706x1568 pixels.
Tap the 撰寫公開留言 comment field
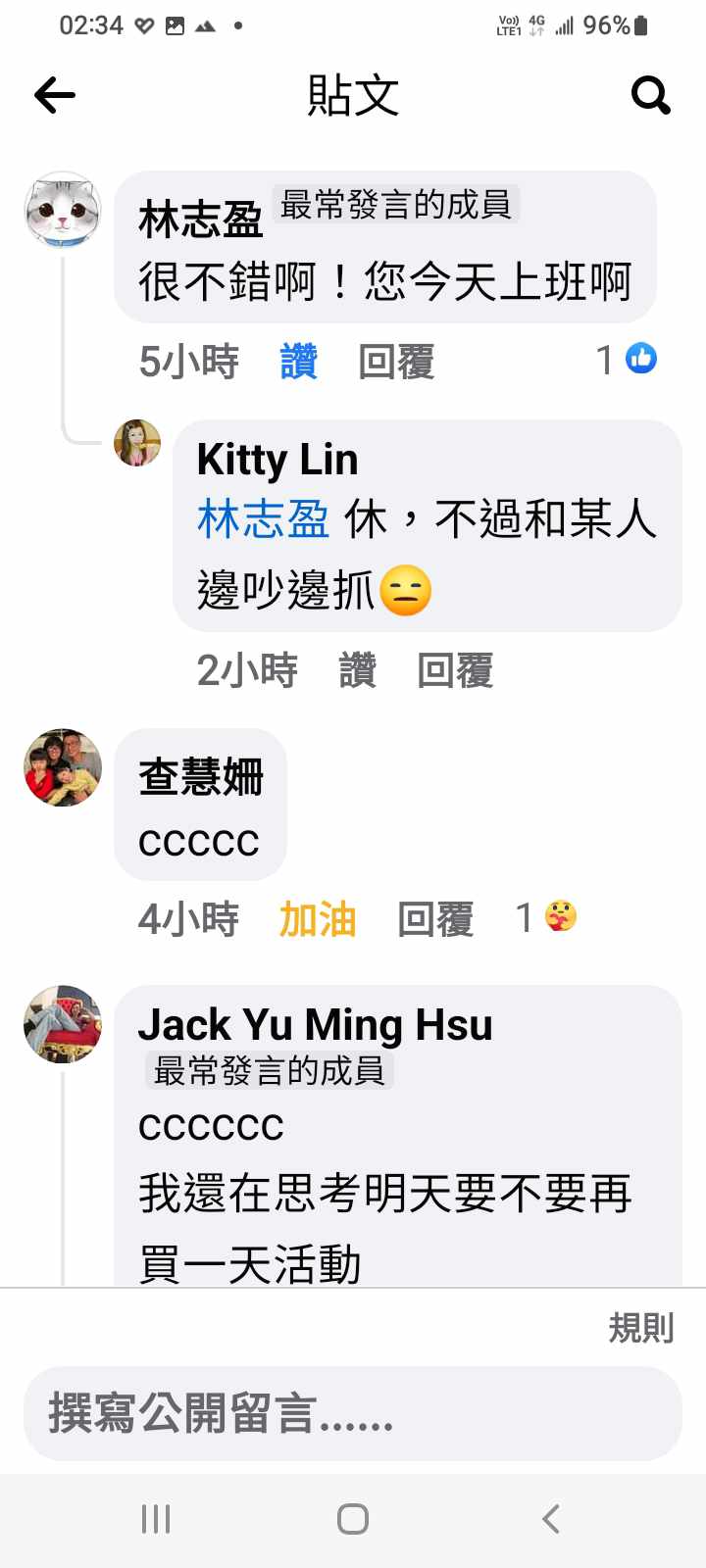(x=353, y=1414)
